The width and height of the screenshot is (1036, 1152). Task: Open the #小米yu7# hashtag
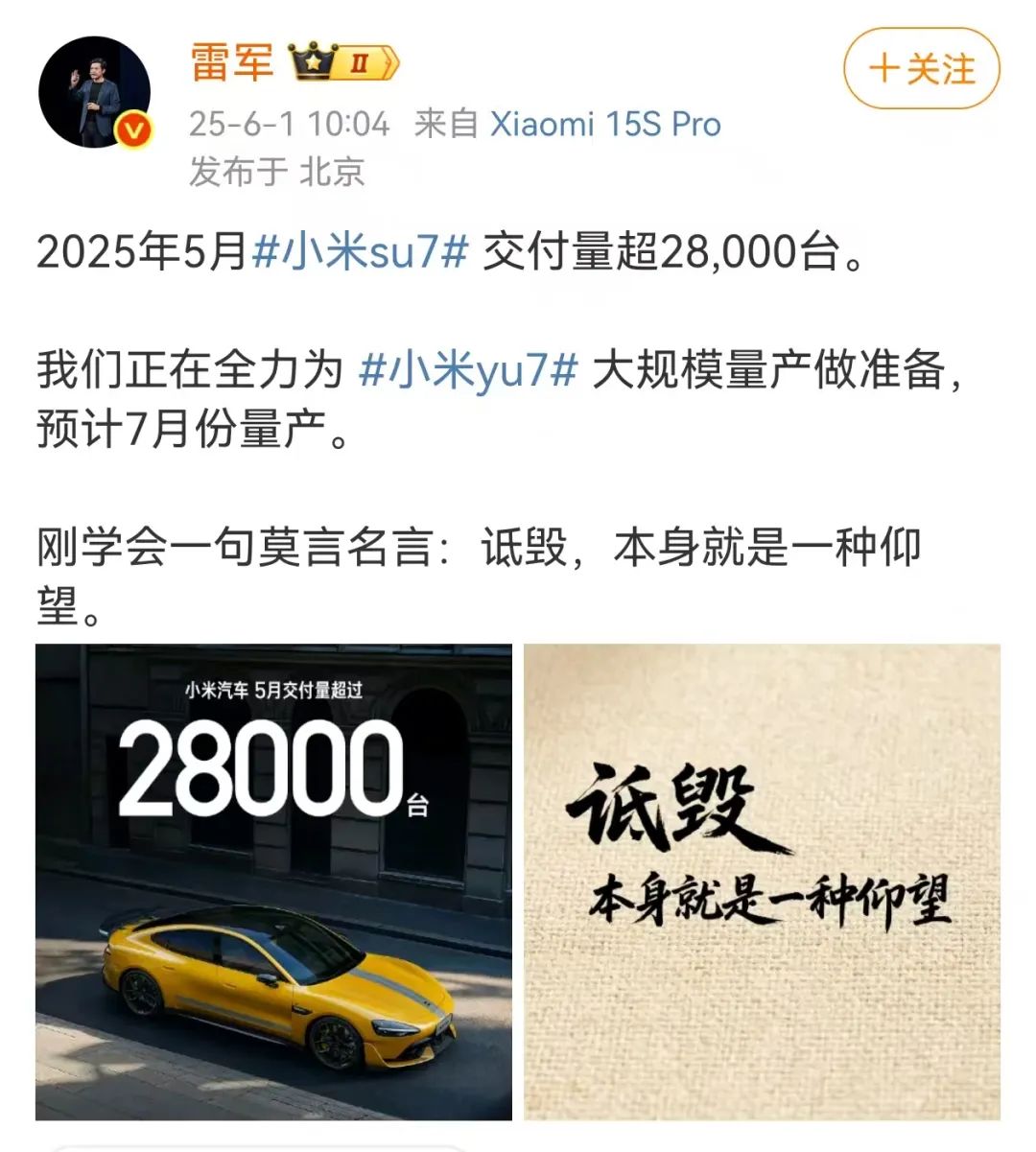[467, 370]
